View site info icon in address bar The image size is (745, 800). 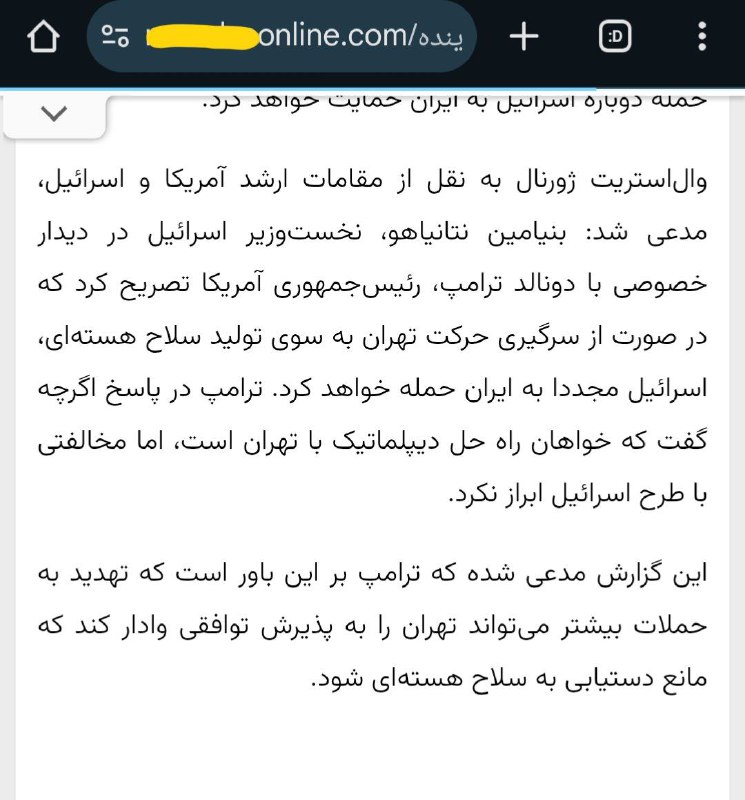tap(116, 38)
